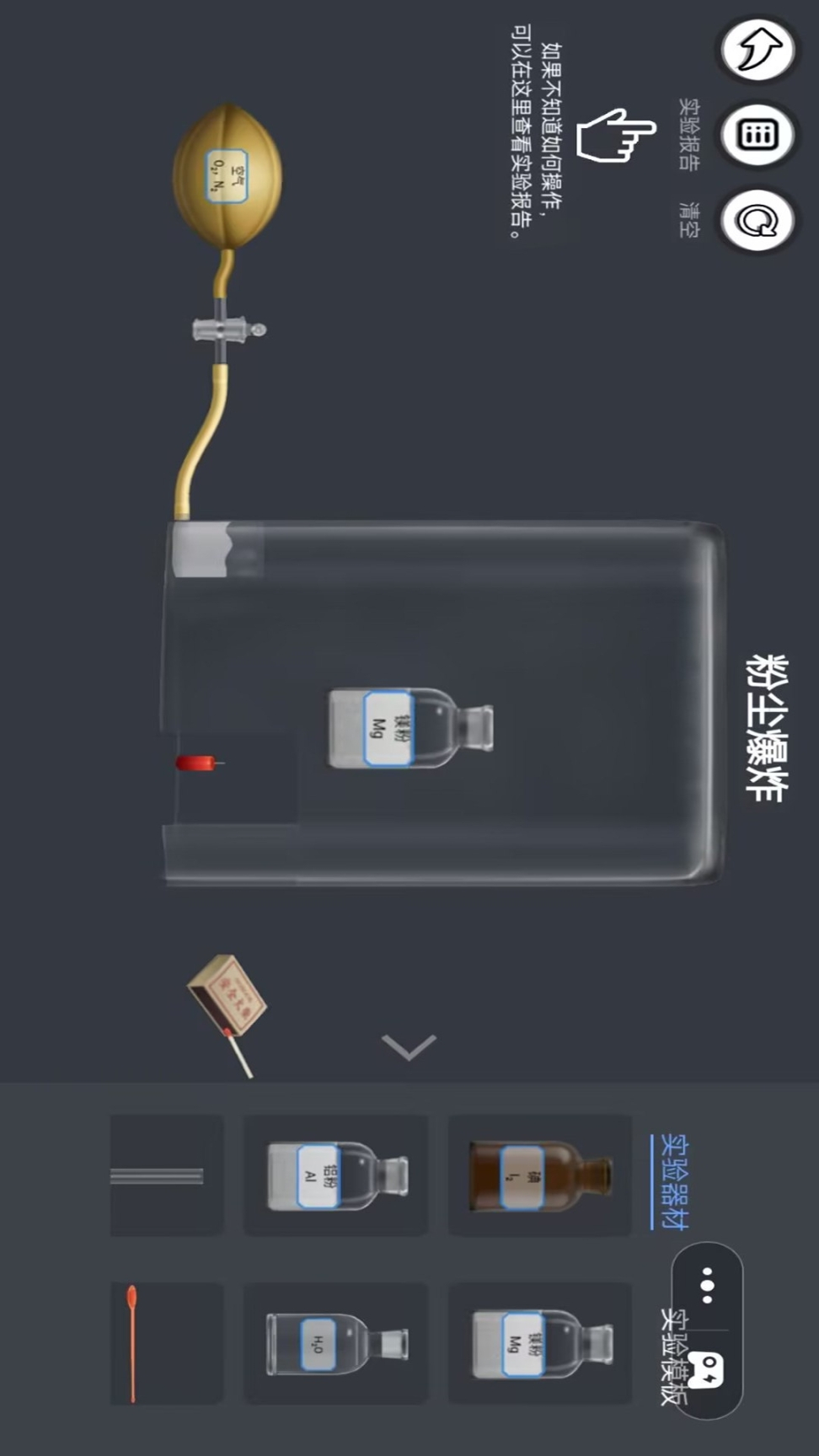
Task: Tap the stopcock valve on the air tube
Action: pyautogui.click(x=224, y=329)
